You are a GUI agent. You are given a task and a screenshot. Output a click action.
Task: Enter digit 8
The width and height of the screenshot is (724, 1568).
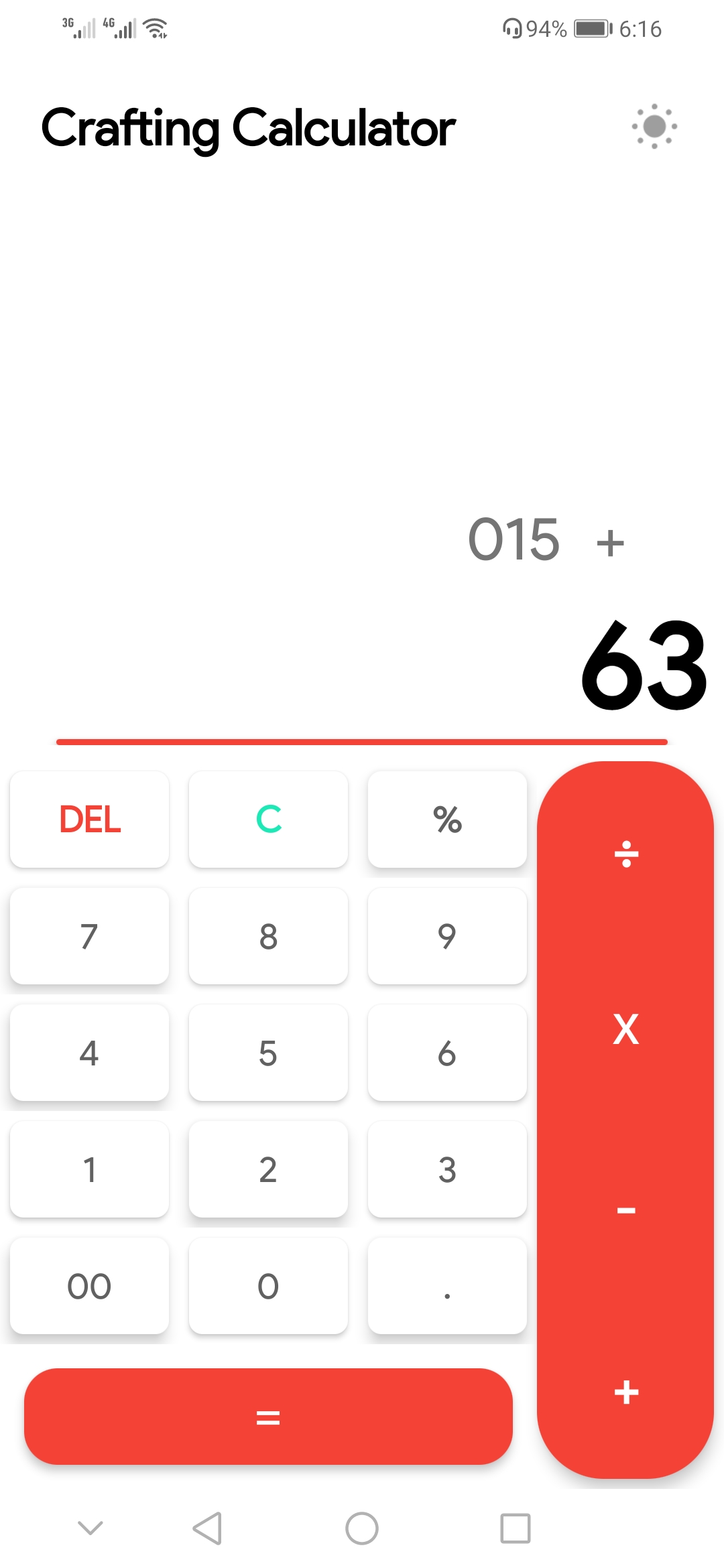coord(268,936)
